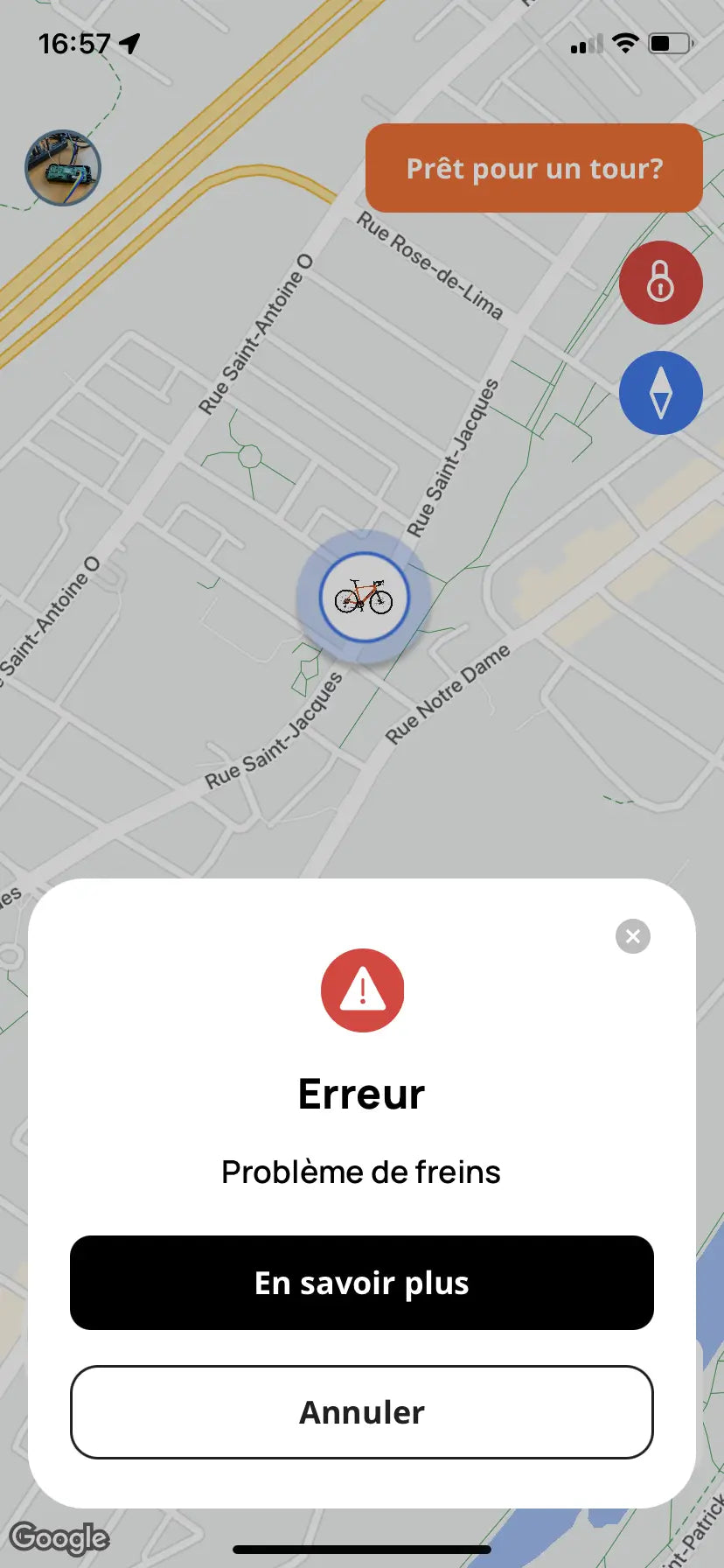The image size is (724, 1568).
Task: Tap 'En savoir plus' about the brake error
Action: 362,1283
